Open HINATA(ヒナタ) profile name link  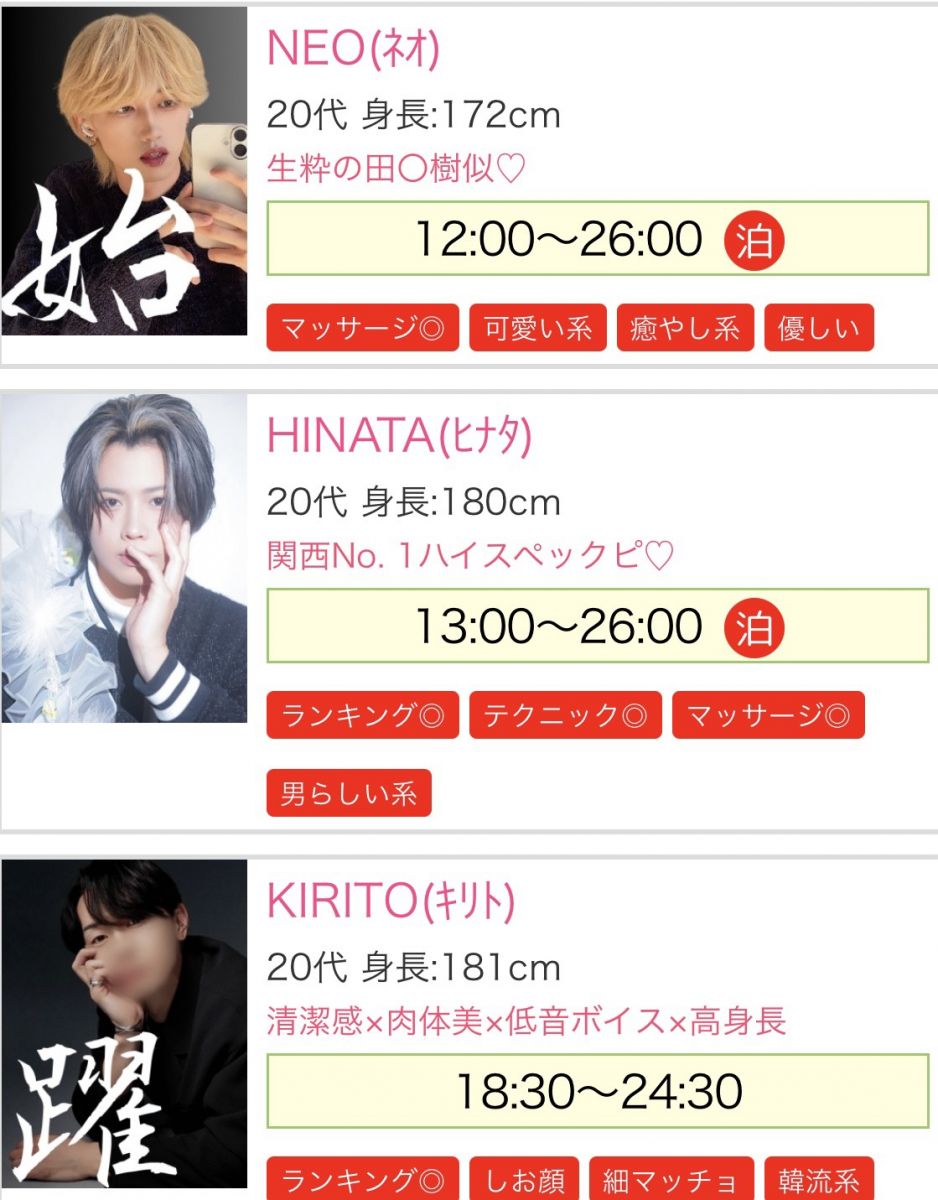coord(399,436)
